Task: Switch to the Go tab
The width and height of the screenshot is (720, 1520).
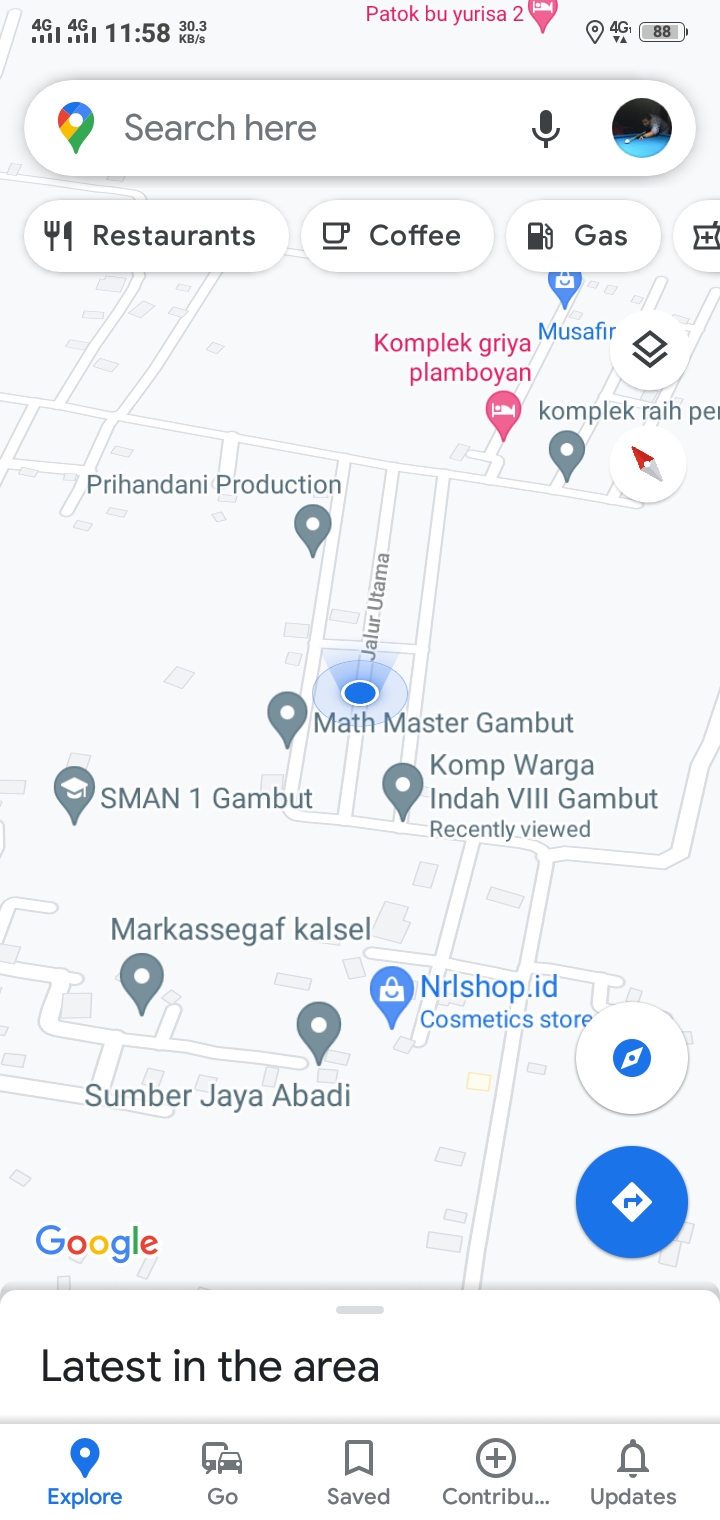Action: click(x=222, y=1472)
